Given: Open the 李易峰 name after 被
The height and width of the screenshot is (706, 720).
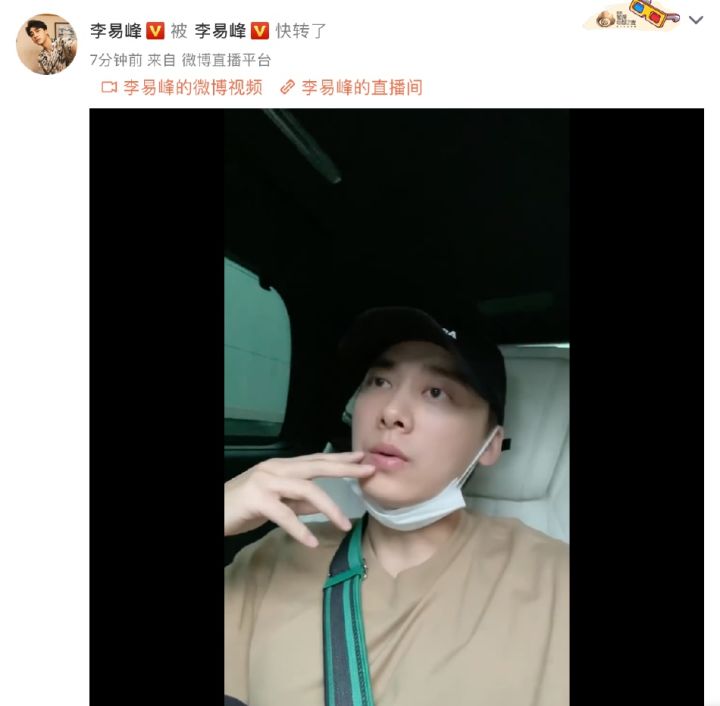Looking at the screenshot, I should [x=220, y=30].
